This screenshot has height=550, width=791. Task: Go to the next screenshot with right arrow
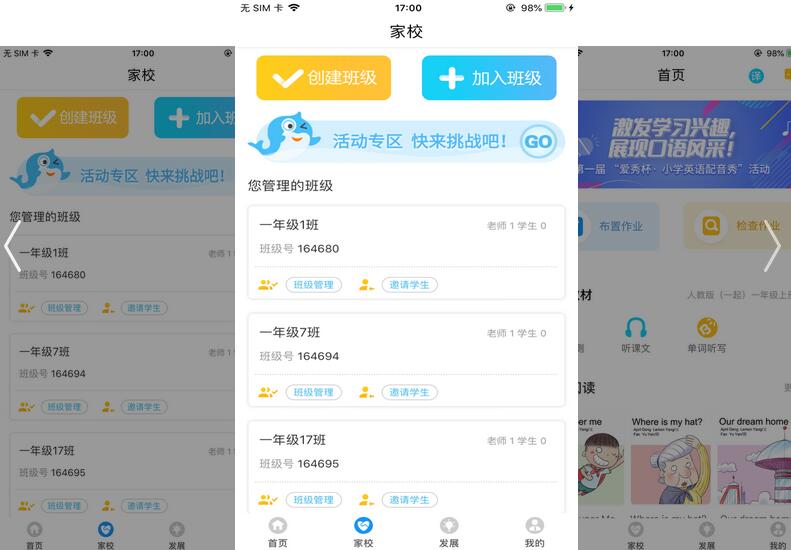[772, 246]
